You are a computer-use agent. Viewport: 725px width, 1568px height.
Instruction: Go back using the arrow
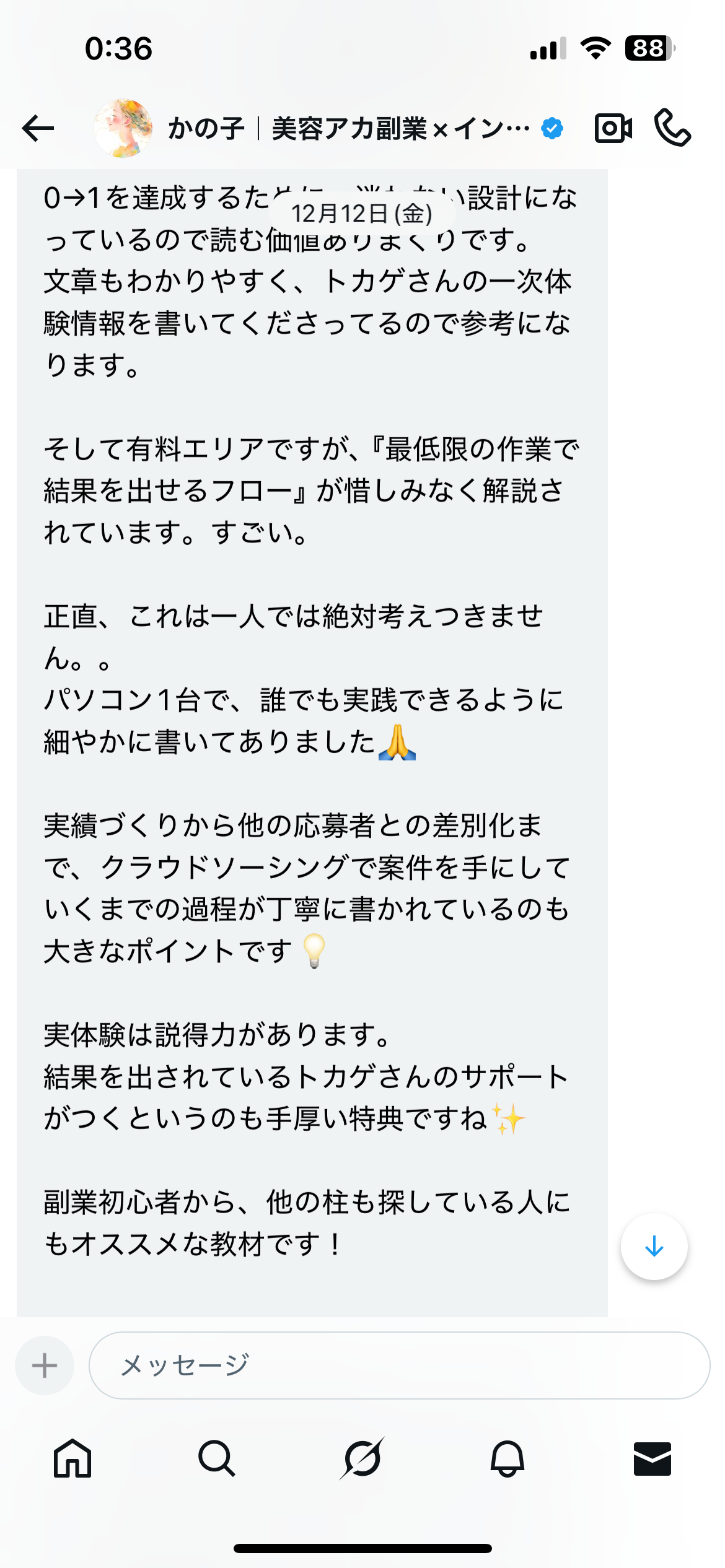(x=38, y=128)
